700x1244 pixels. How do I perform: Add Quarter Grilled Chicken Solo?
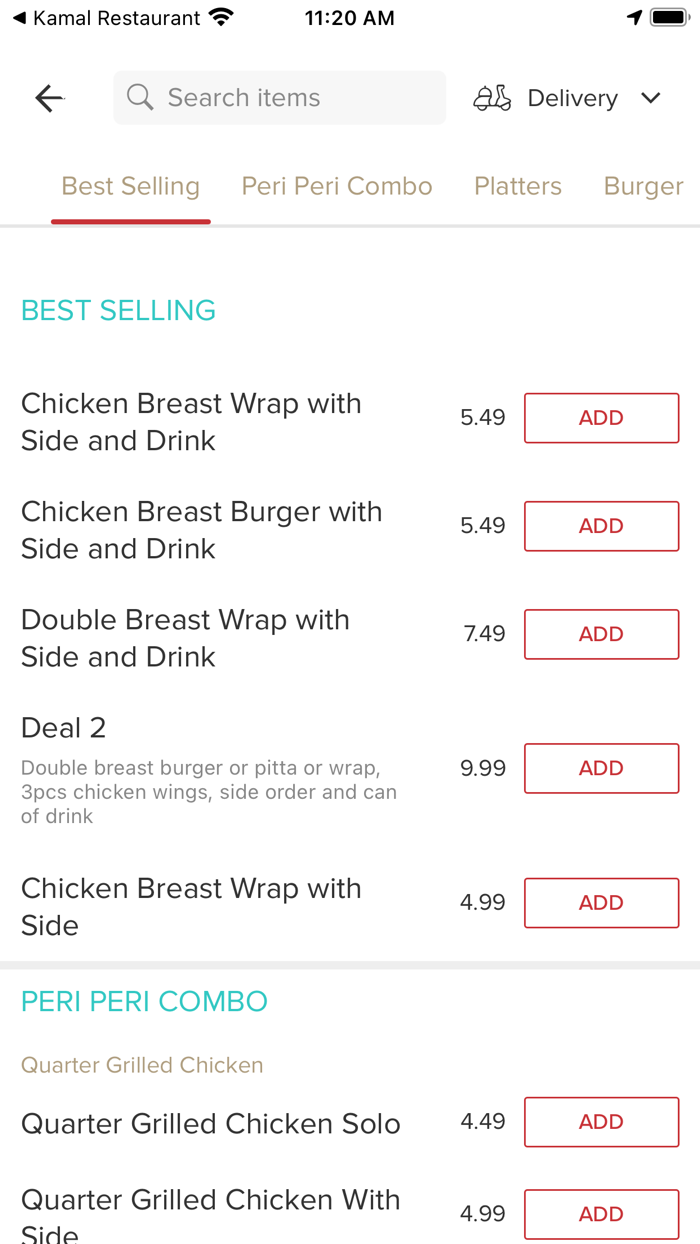pos(601,1122)
